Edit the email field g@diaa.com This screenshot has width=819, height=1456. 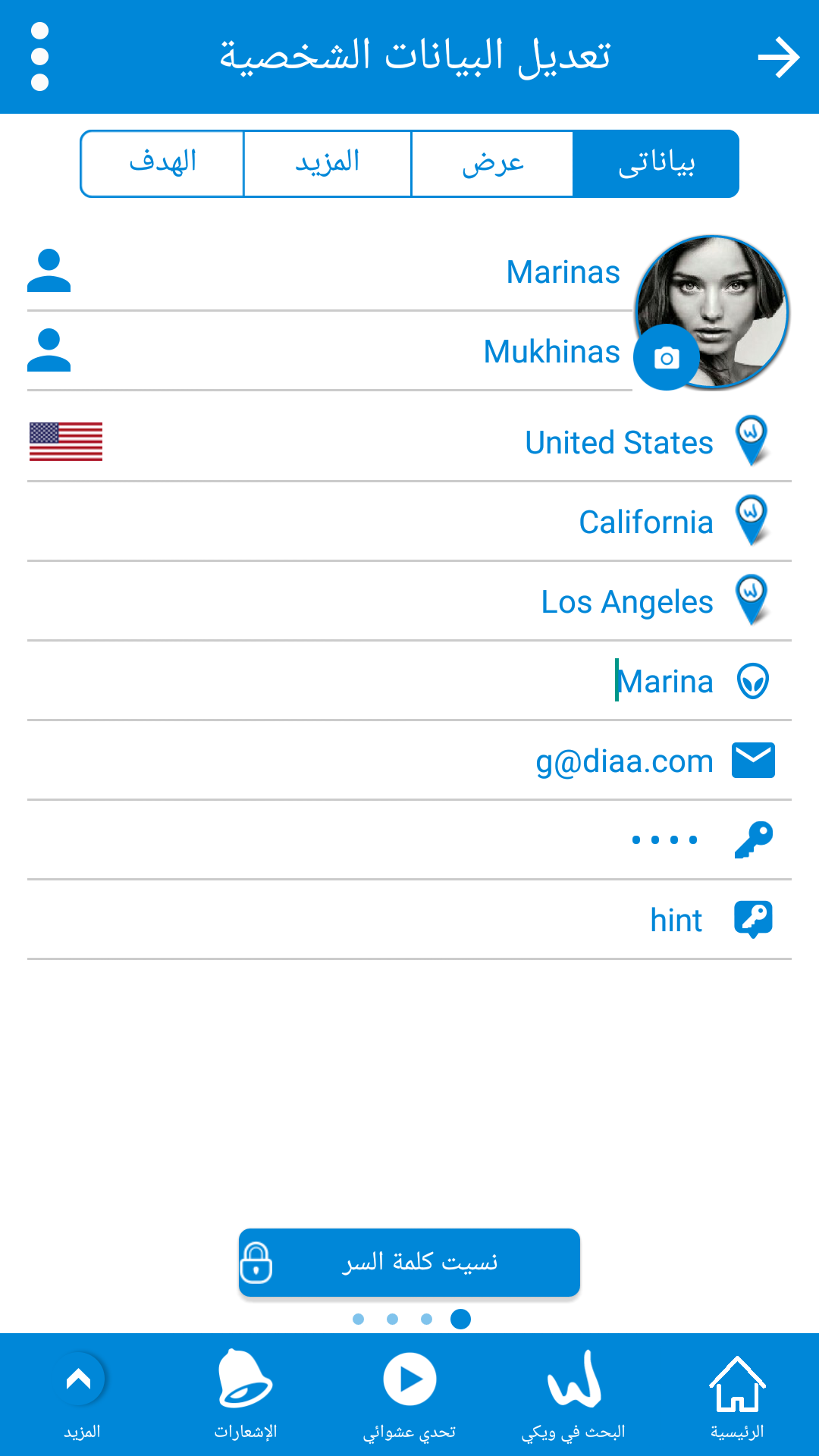(409, 761)
